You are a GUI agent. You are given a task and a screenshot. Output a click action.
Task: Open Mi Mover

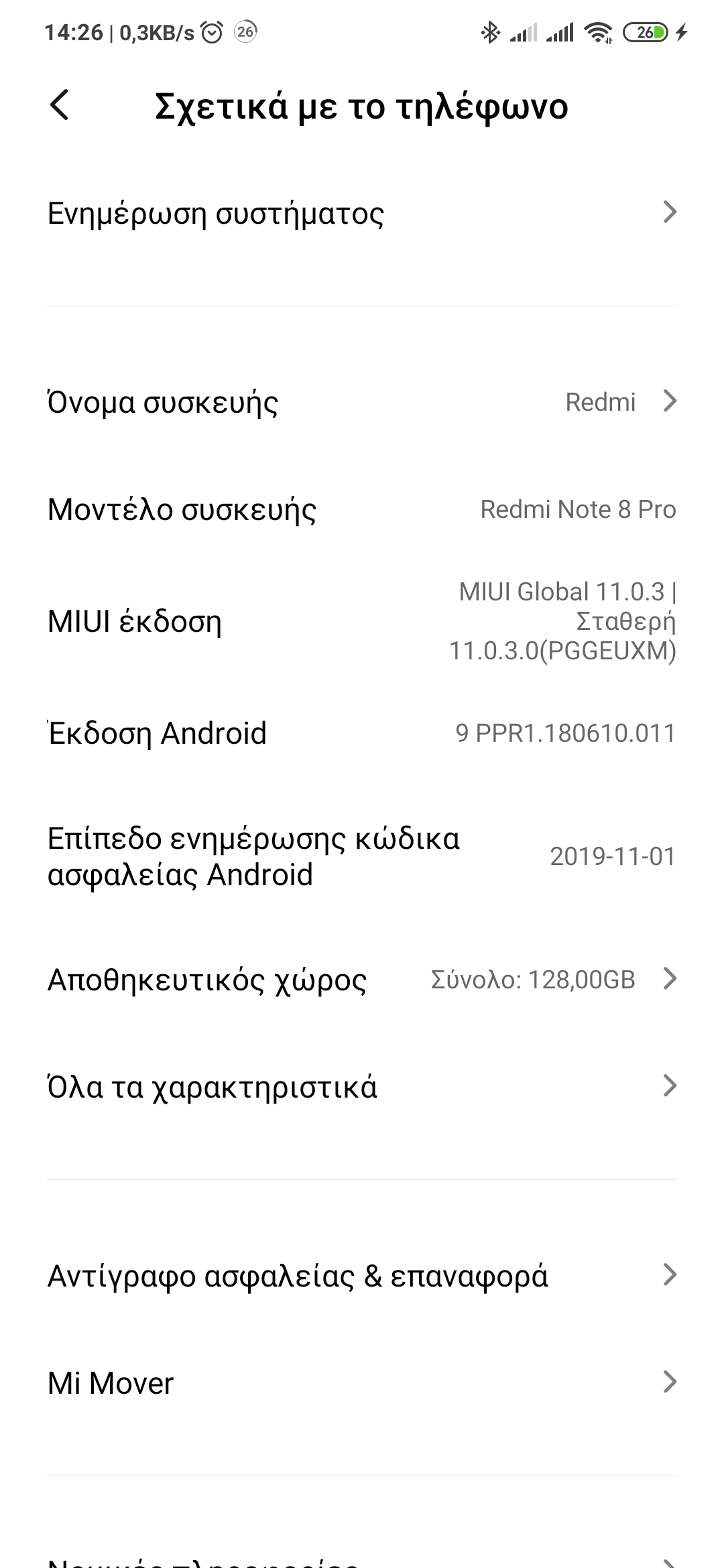click(x=362, y=1382)
